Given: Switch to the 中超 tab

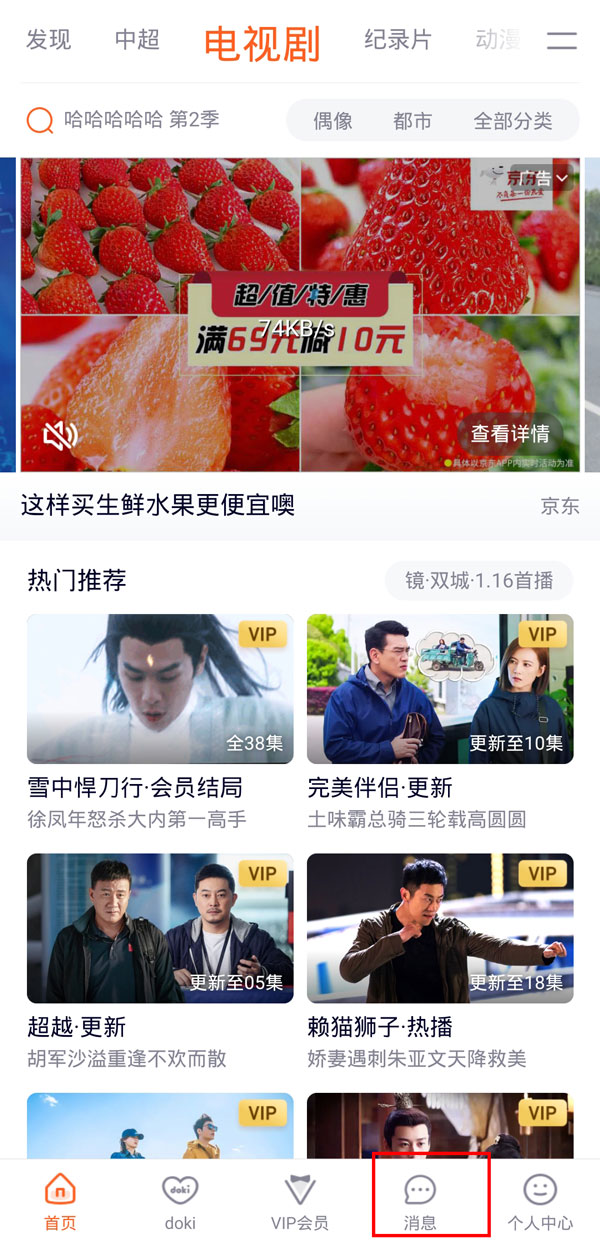Looking at the screenshot, I should click(137, 40).
